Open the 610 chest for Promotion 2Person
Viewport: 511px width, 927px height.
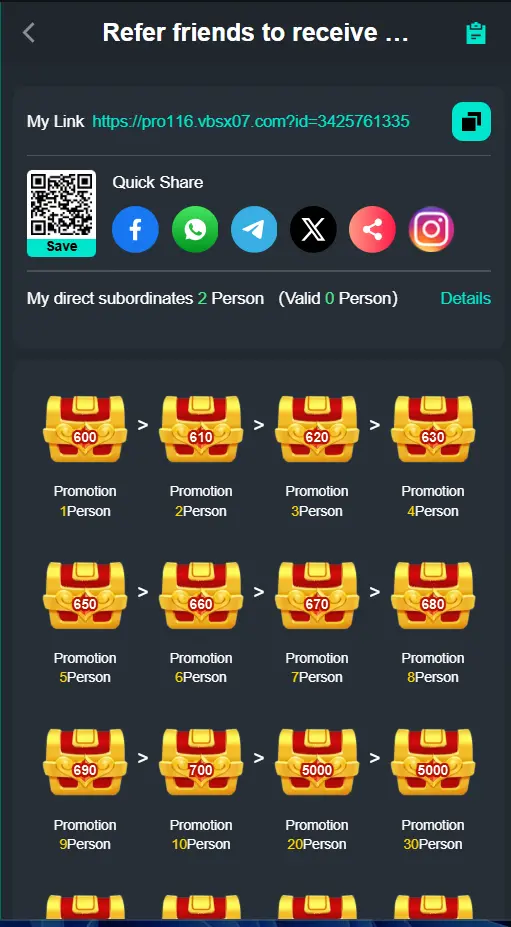point(201,429)
